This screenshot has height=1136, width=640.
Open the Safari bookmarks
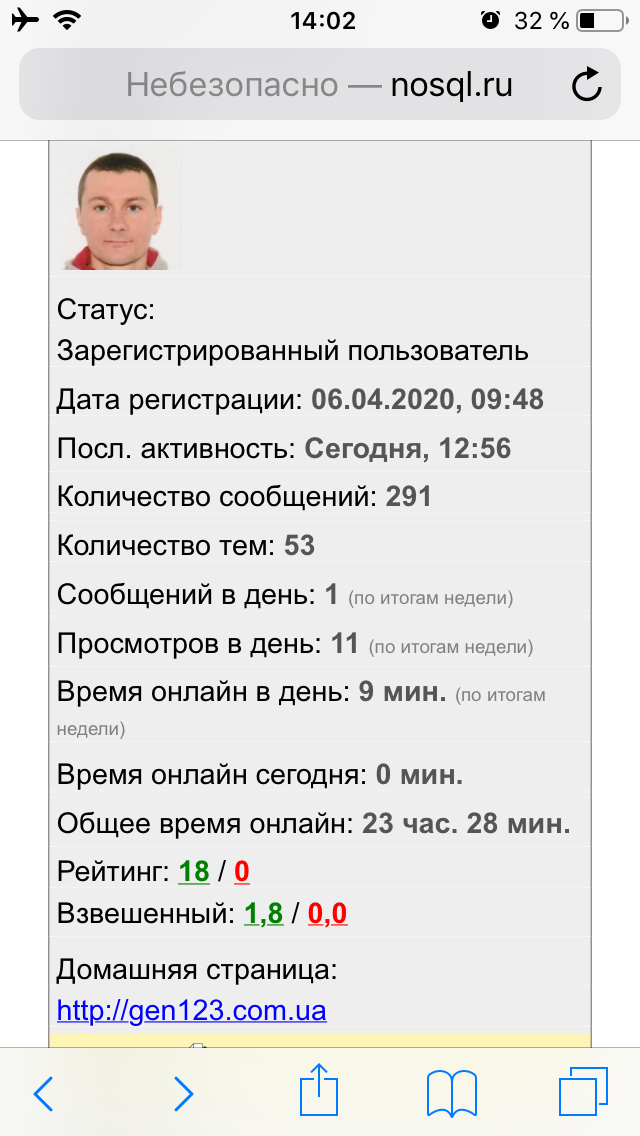(x=452, y=1093)
